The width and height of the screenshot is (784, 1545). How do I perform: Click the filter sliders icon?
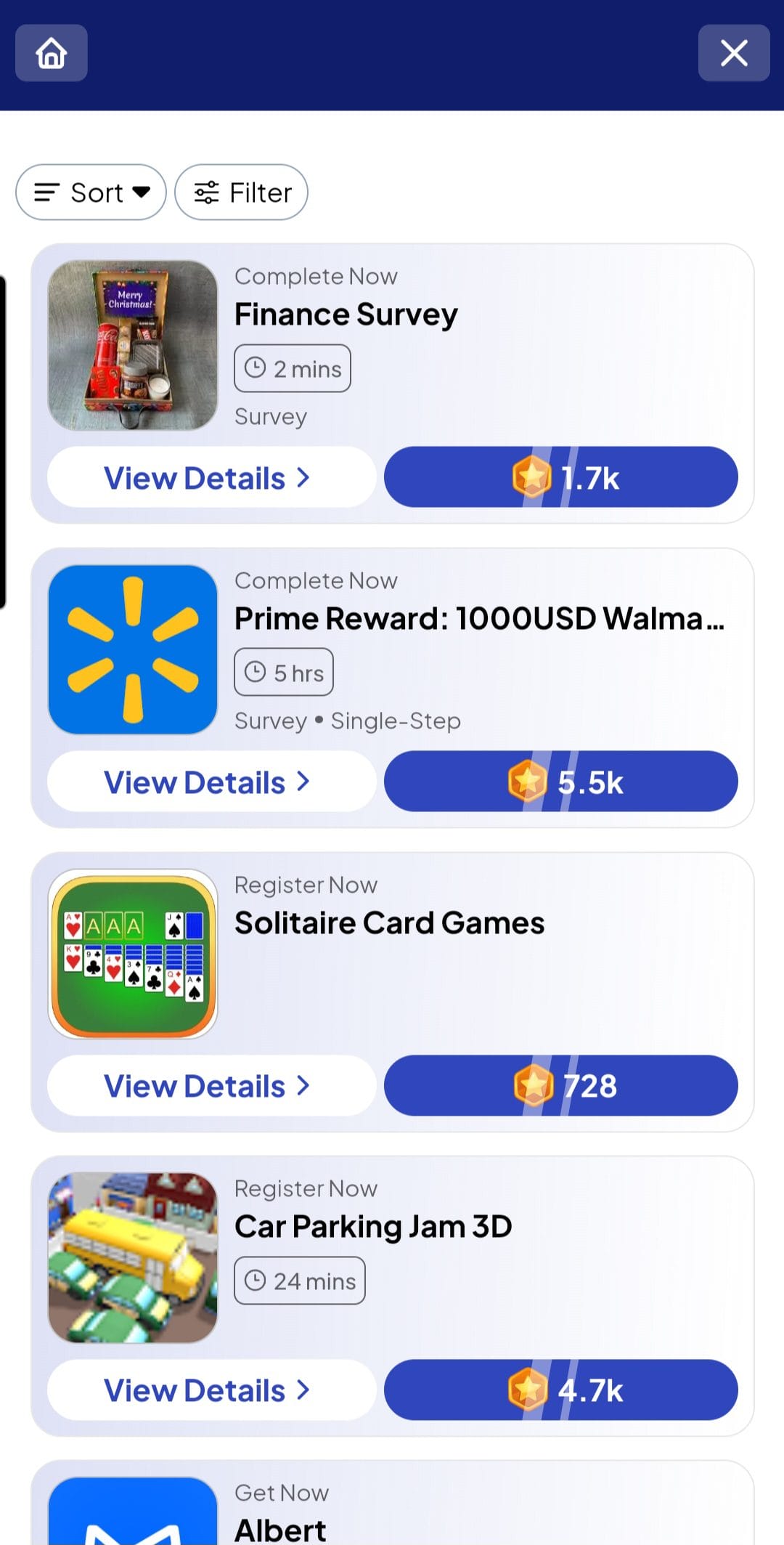[x=206, y=191]
